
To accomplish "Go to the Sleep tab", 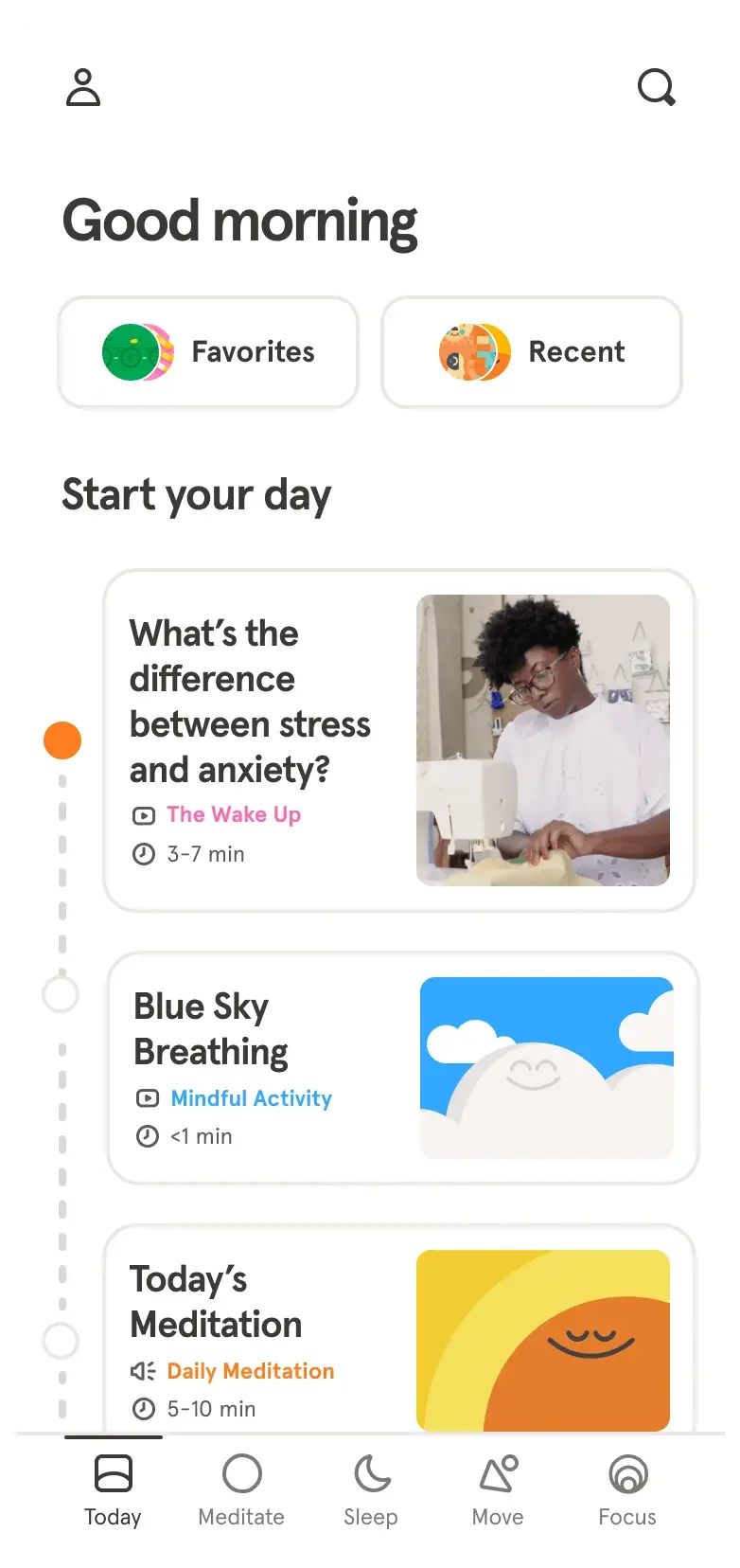I will (371, 1490).
